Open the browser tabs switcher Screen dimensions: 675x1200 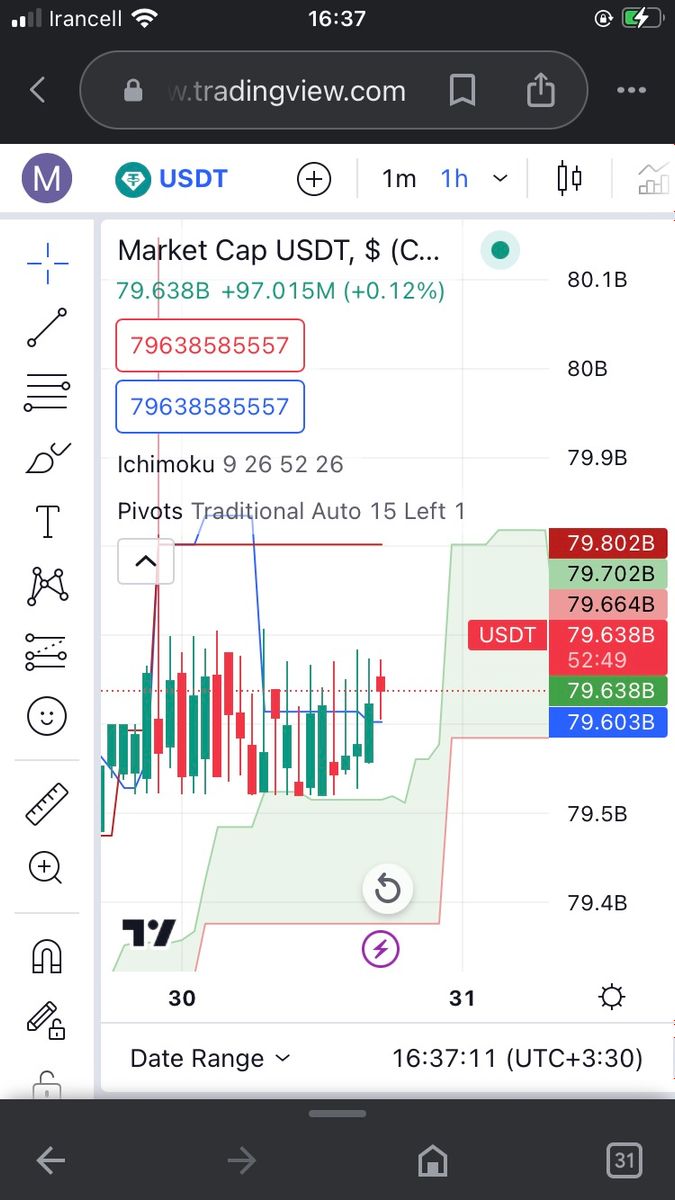[x=624, y=1161]
